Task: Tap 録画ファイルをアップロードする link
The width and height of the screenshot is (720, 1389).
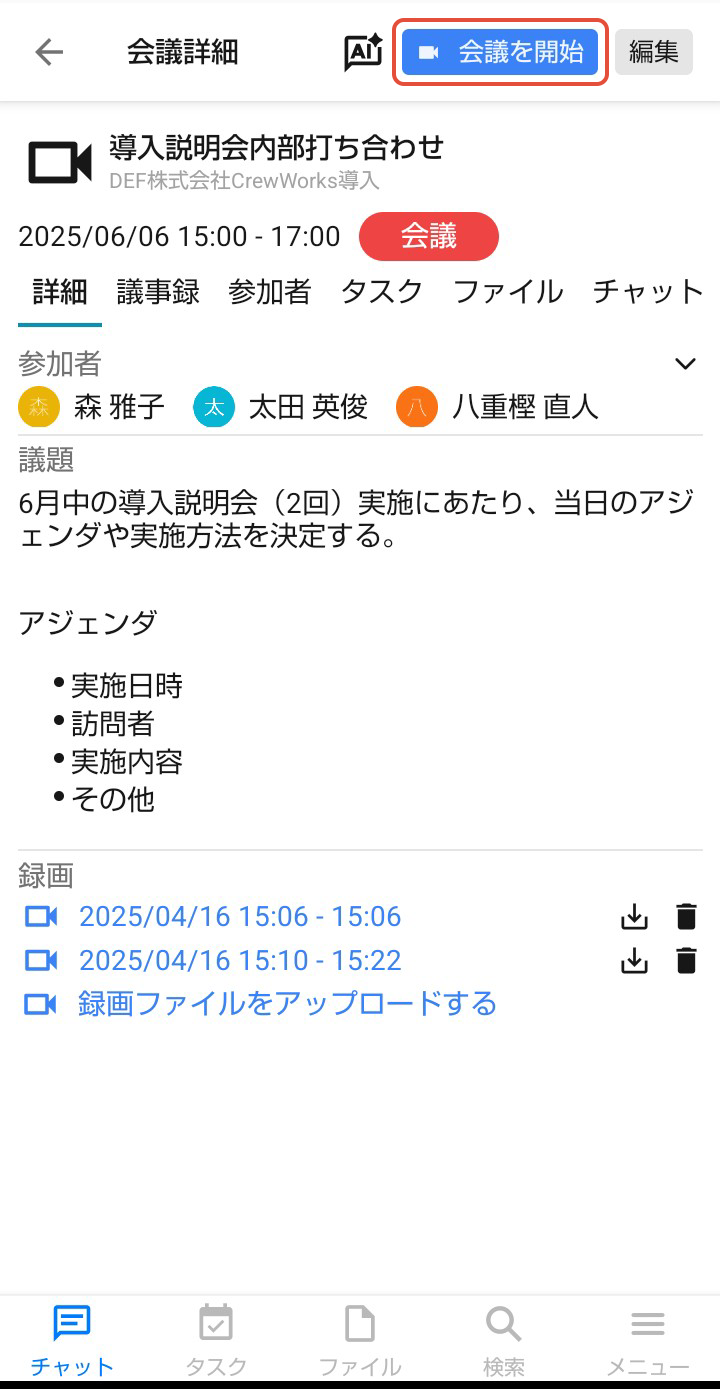Action: coord(287,1003)
